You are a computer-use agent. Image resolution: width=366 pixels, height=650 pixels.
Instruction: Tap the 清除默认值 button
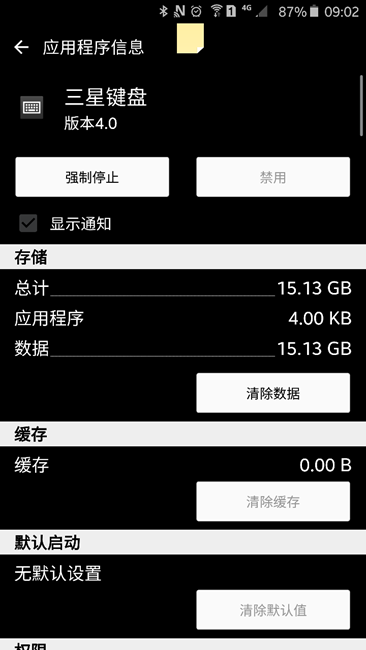tap(273, 610)
